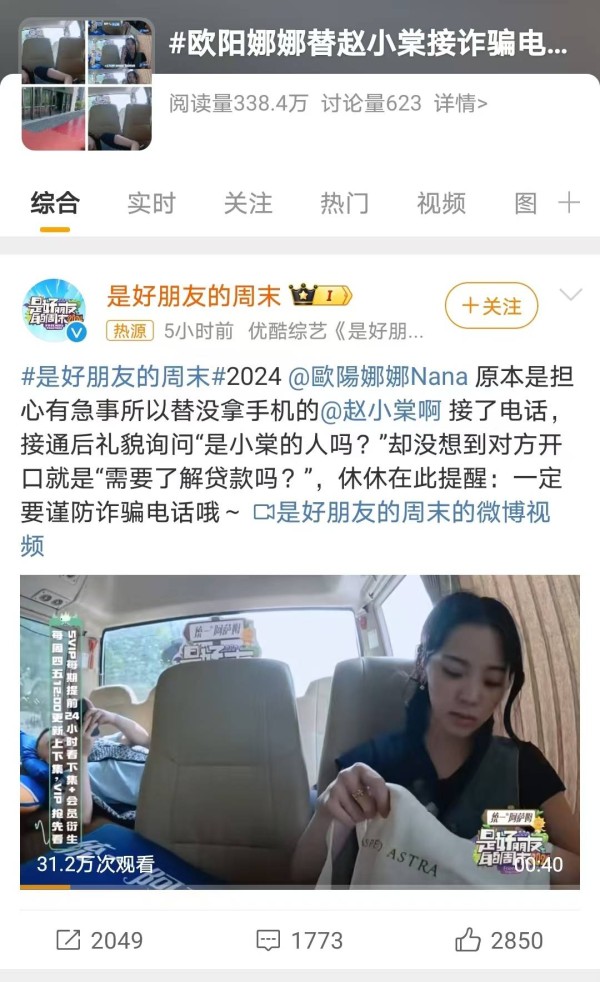Open the @歐陽娜娜Nana mention
Viewport: 600px width, 982px height.
pyautogui.click(x=378, y=376)
